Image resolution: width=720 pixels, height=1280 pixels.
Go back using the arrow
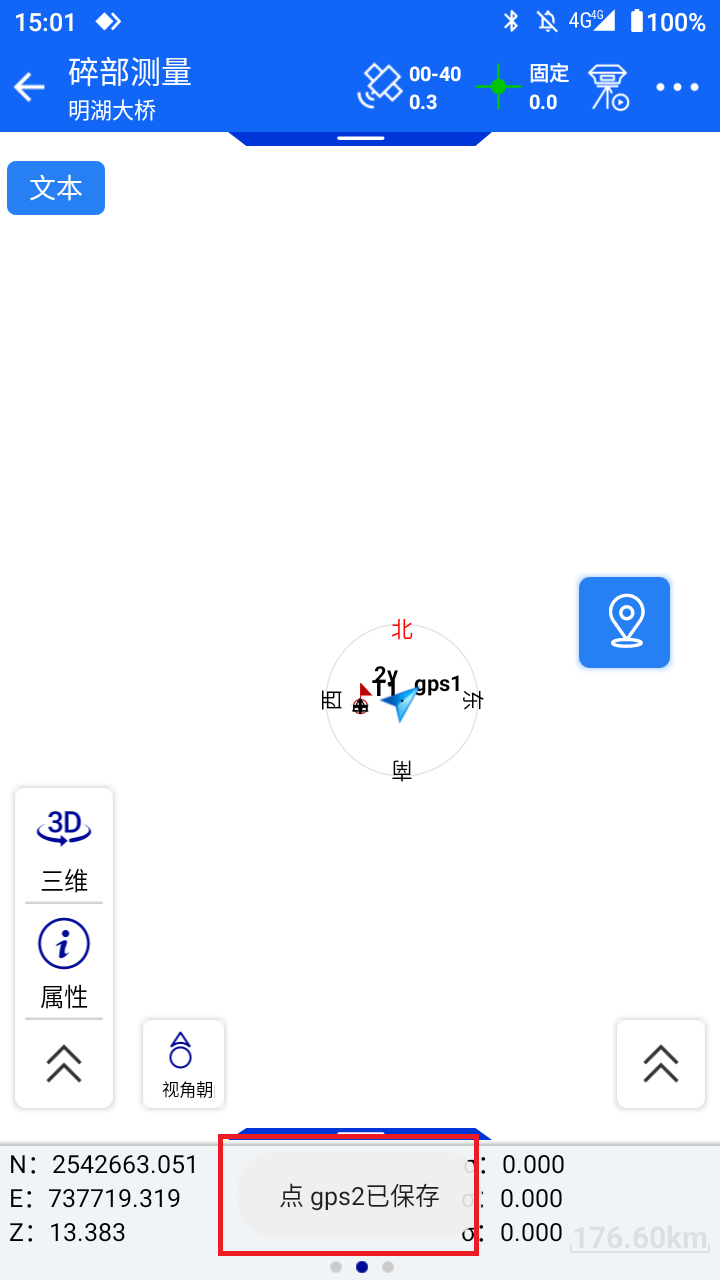29,87
